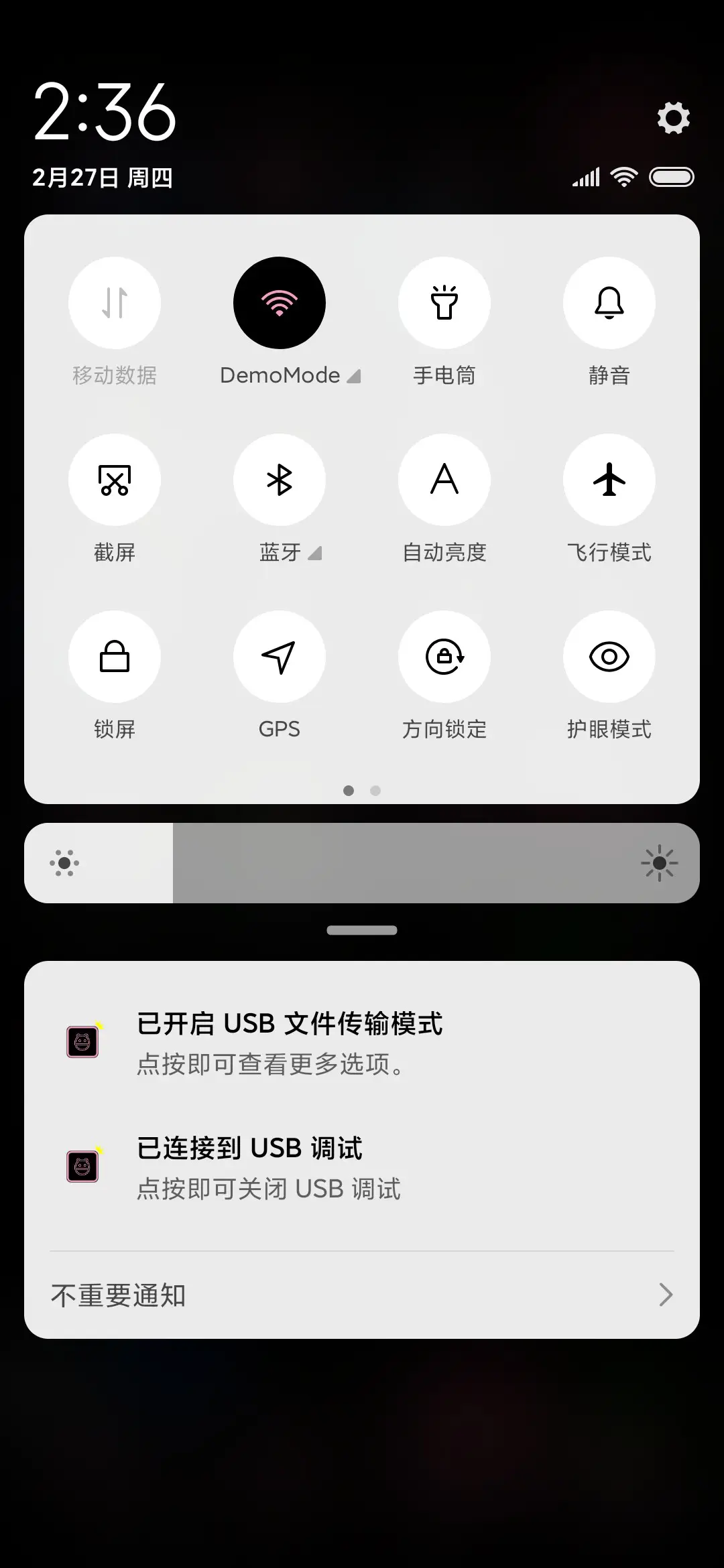724x1568 pixels.
Task: Lock the screen with the lock tile
Action: [115, 657]
